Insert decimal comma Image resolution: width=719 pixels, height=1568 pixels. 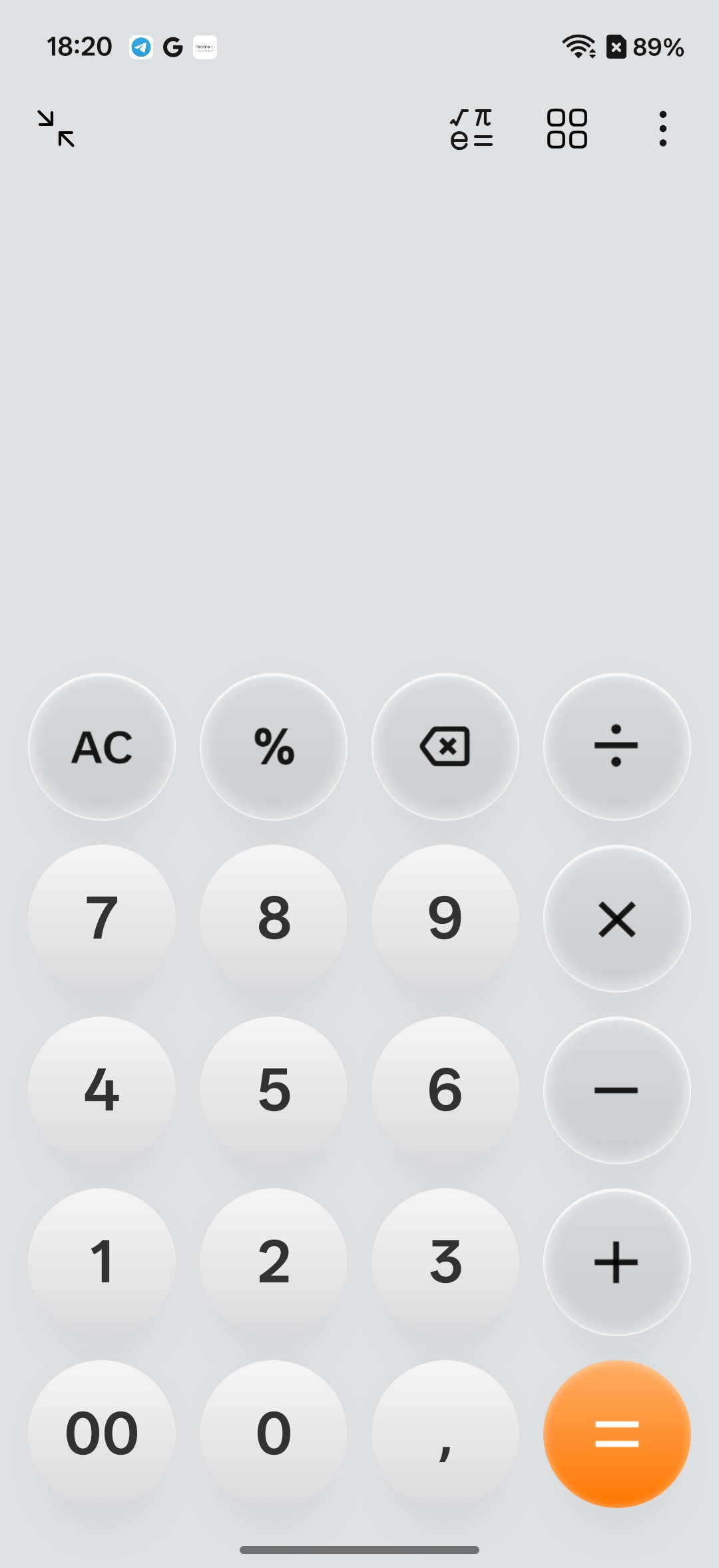click(x=445, y=1433)
